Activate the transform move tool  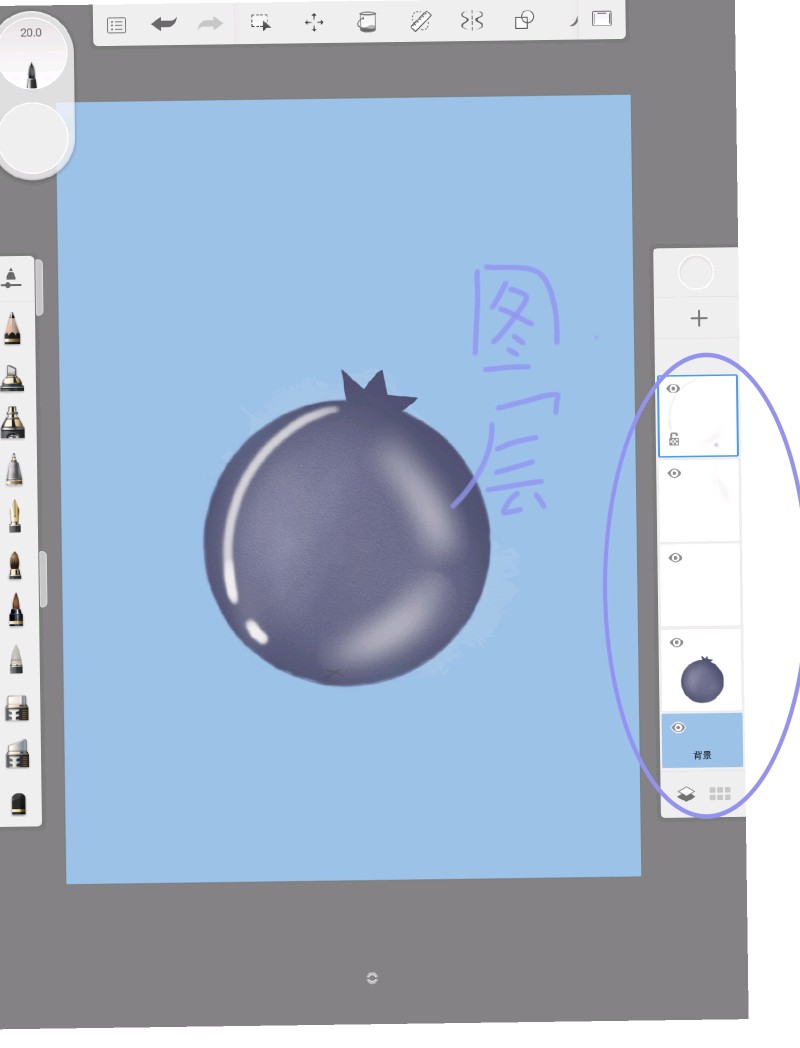(x=314, y=22)
